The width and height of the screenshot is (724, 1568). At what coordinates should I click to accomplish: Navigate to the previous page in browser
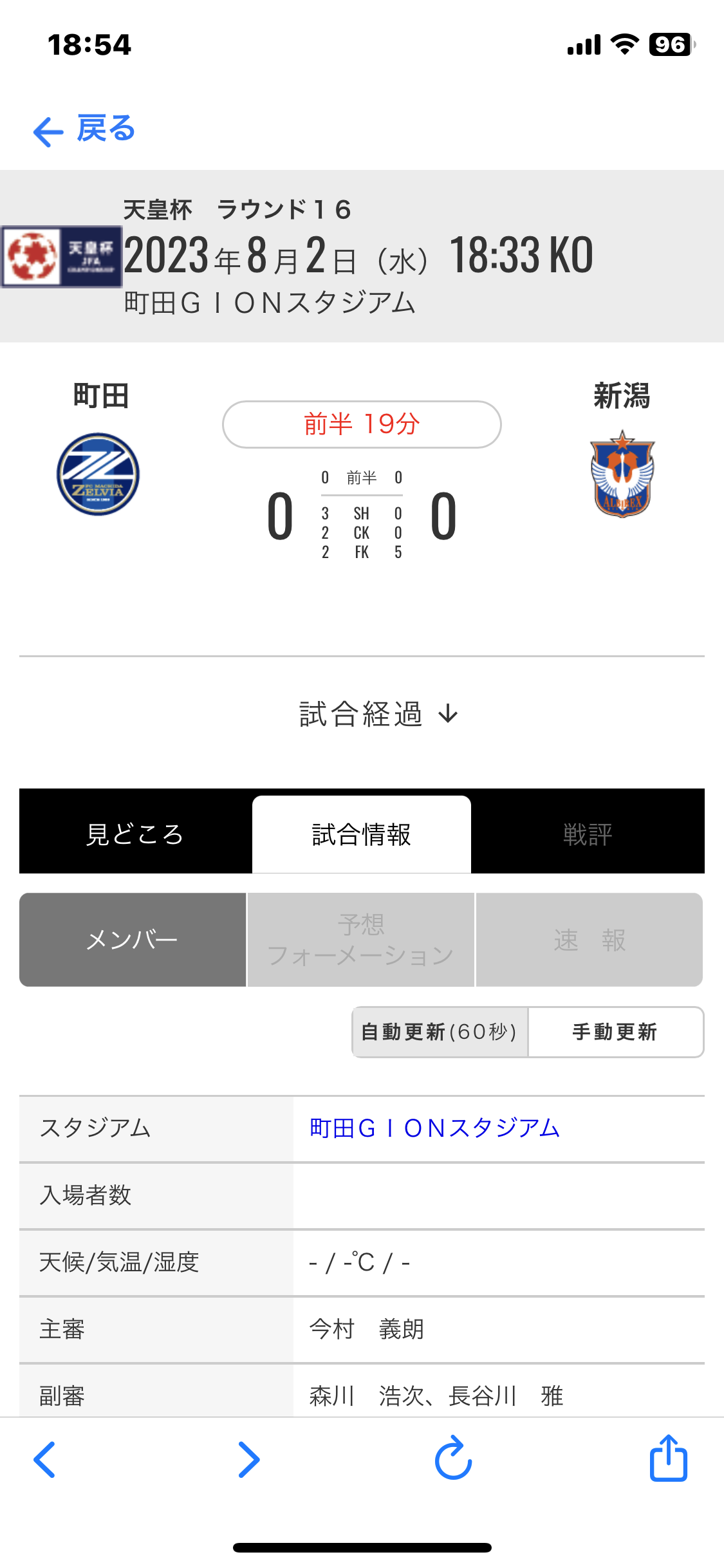[44, 1459]
